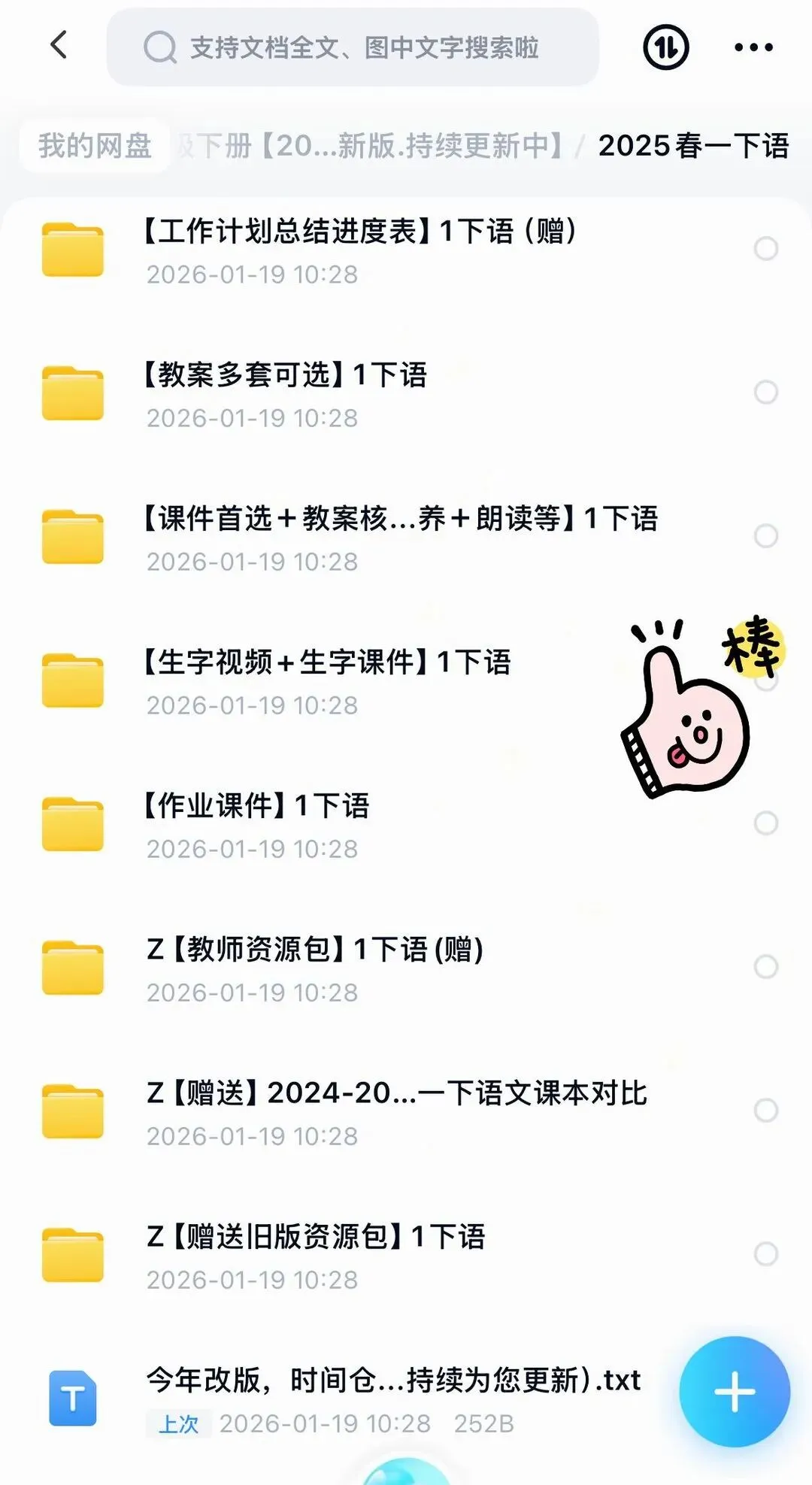Go back using the top-left arrow
Viewport: 812px width, 1485px height.
(59, 45)
